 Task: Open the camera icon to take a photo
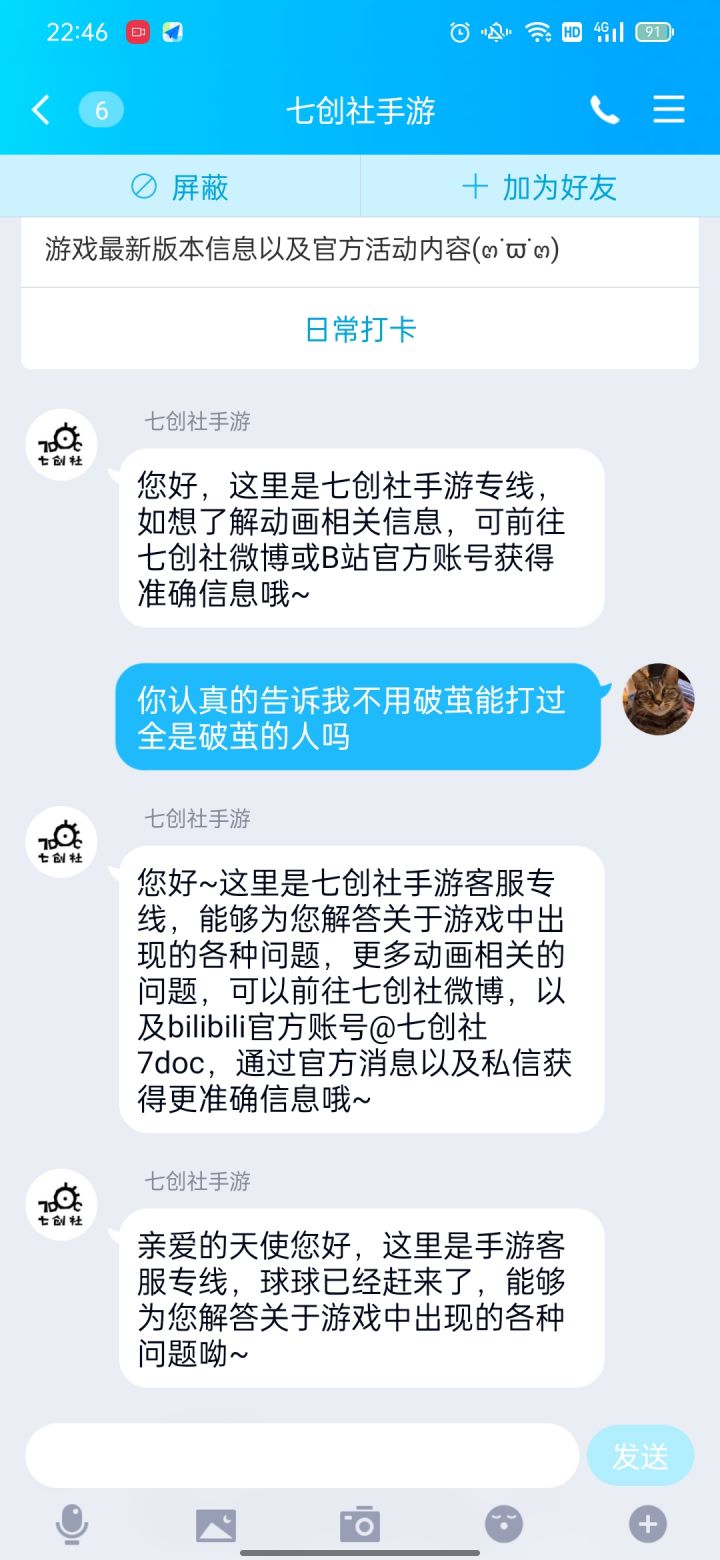360,1522
